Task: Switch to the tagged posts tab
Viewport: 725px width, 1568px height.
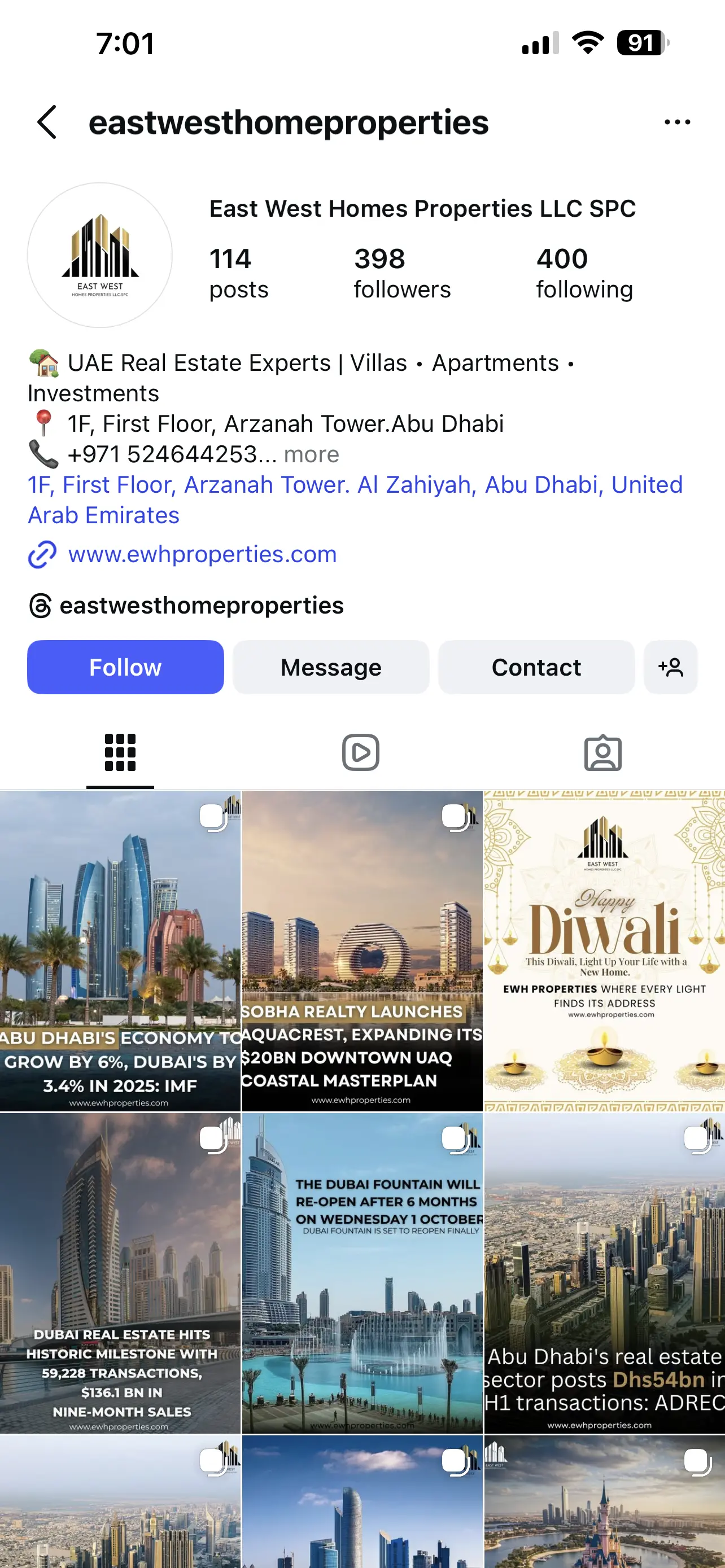Action: pyautogui.click(x=602, y=752)
